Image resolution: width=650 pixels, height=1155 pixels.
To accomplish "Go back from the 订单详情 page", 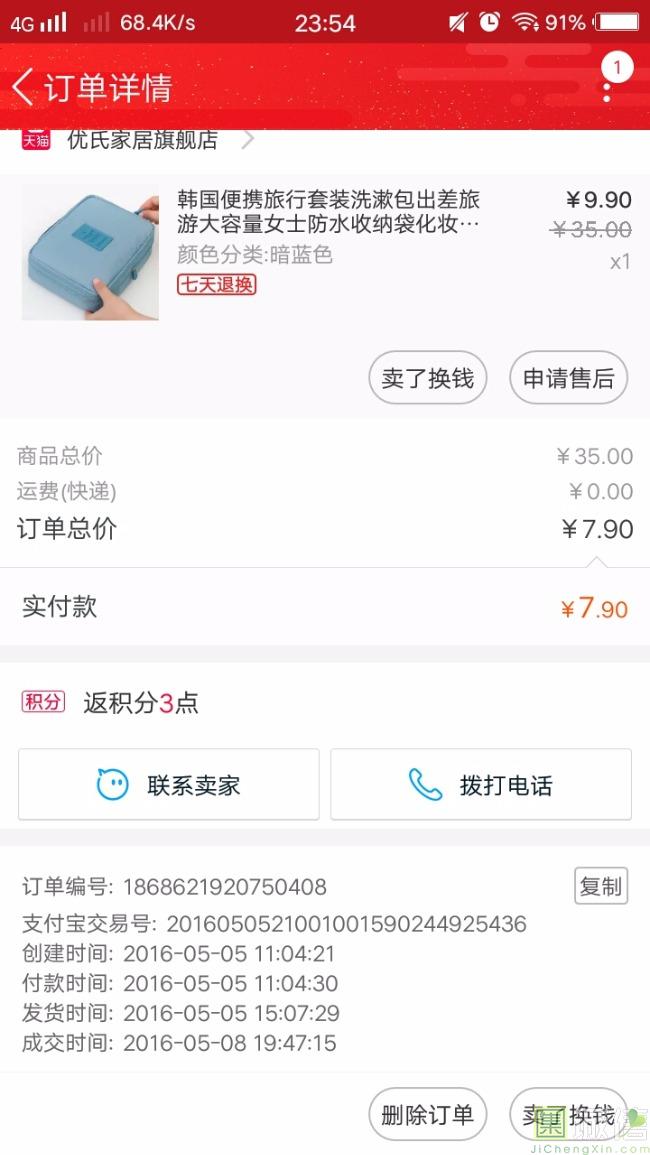I will [24, 88].
